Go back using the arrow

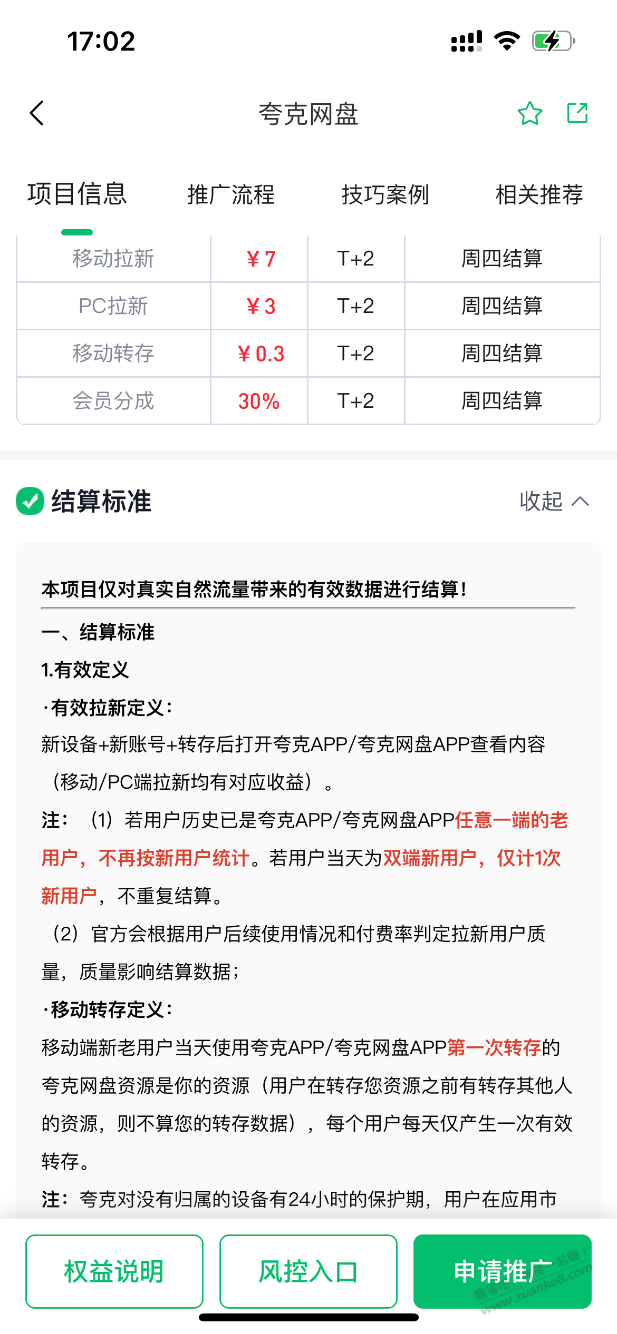pyautogui.click(x=37, y=113)
